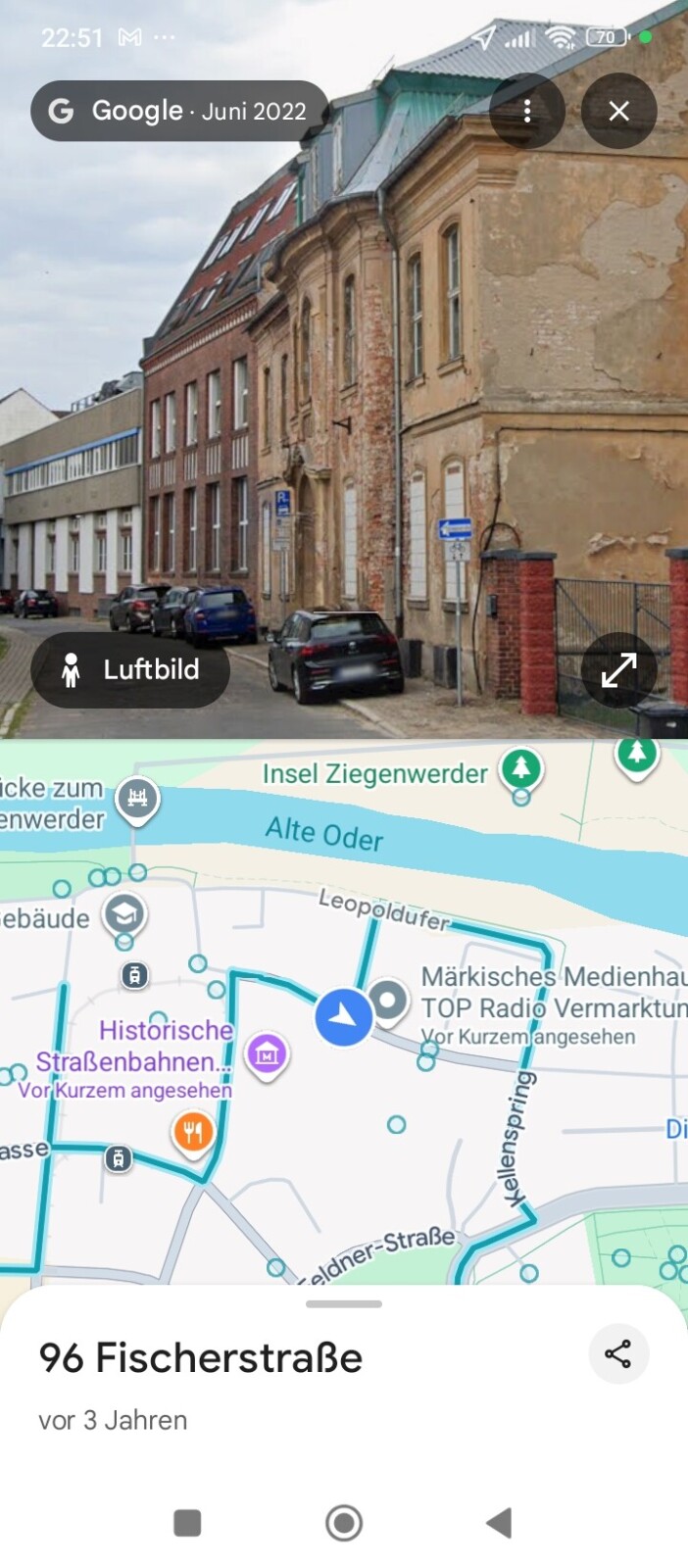Close the Street View panel
Screen dimensions: 688x1568
[618, 111]
